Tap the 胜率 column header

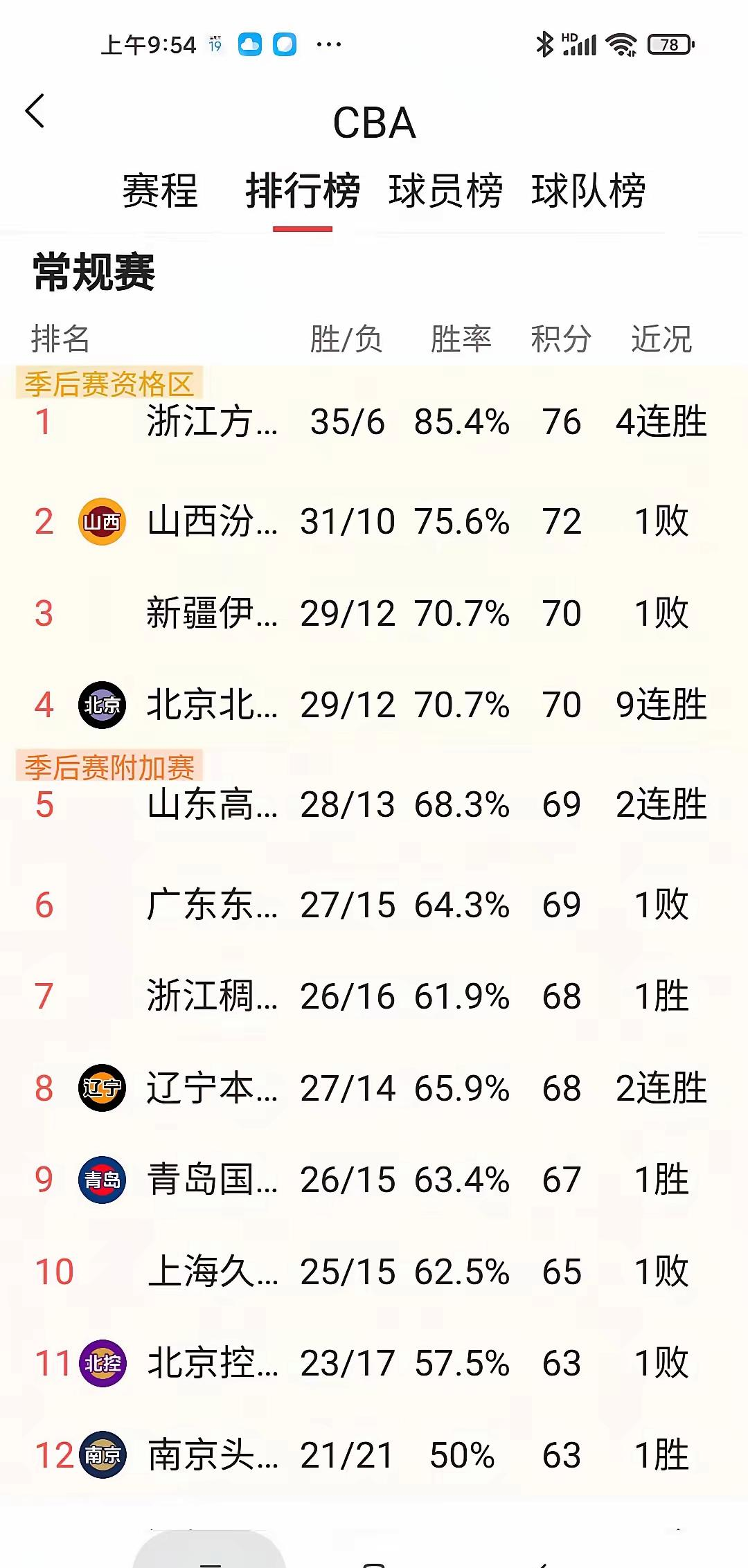(463, 339)
